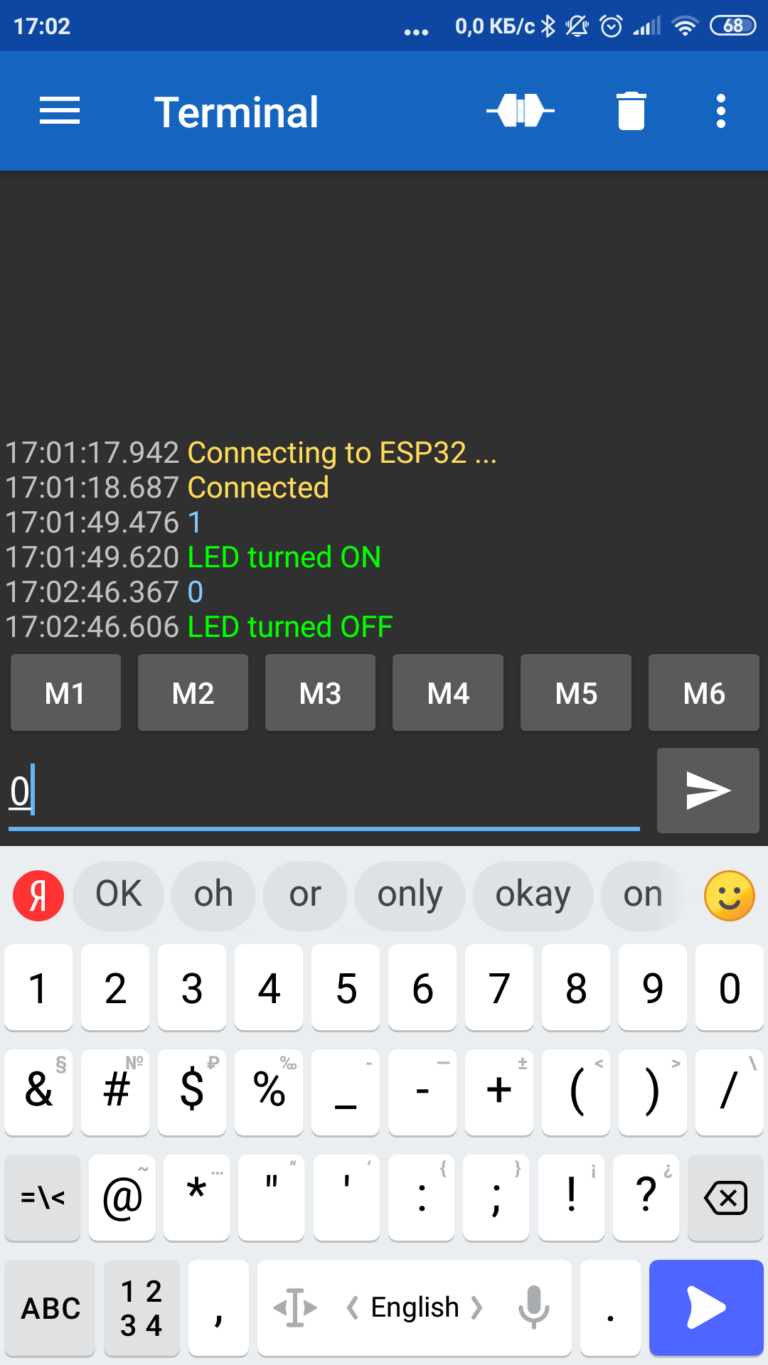Image resolution: width=768 pixels, height=1365 pixels.
Task: Clear terminal log with trash icon
Action: pos(631,111)
